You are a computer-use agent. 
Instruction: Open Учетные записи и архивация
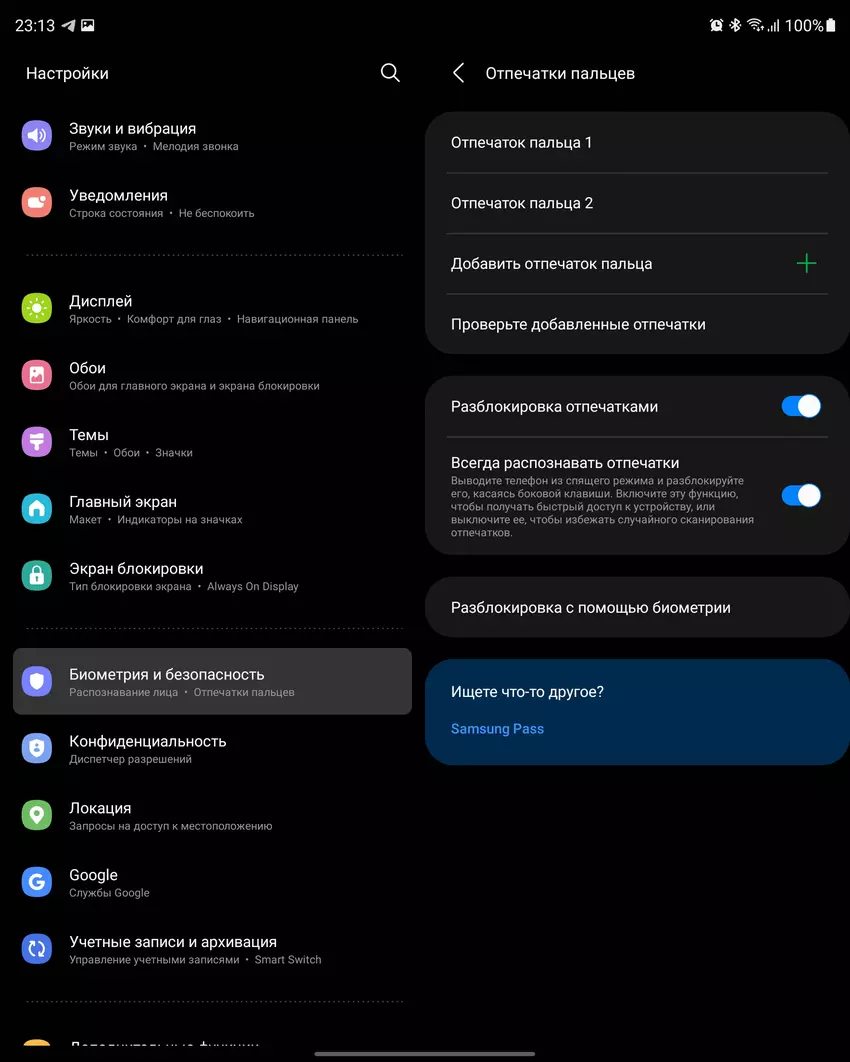coord(212,949)
